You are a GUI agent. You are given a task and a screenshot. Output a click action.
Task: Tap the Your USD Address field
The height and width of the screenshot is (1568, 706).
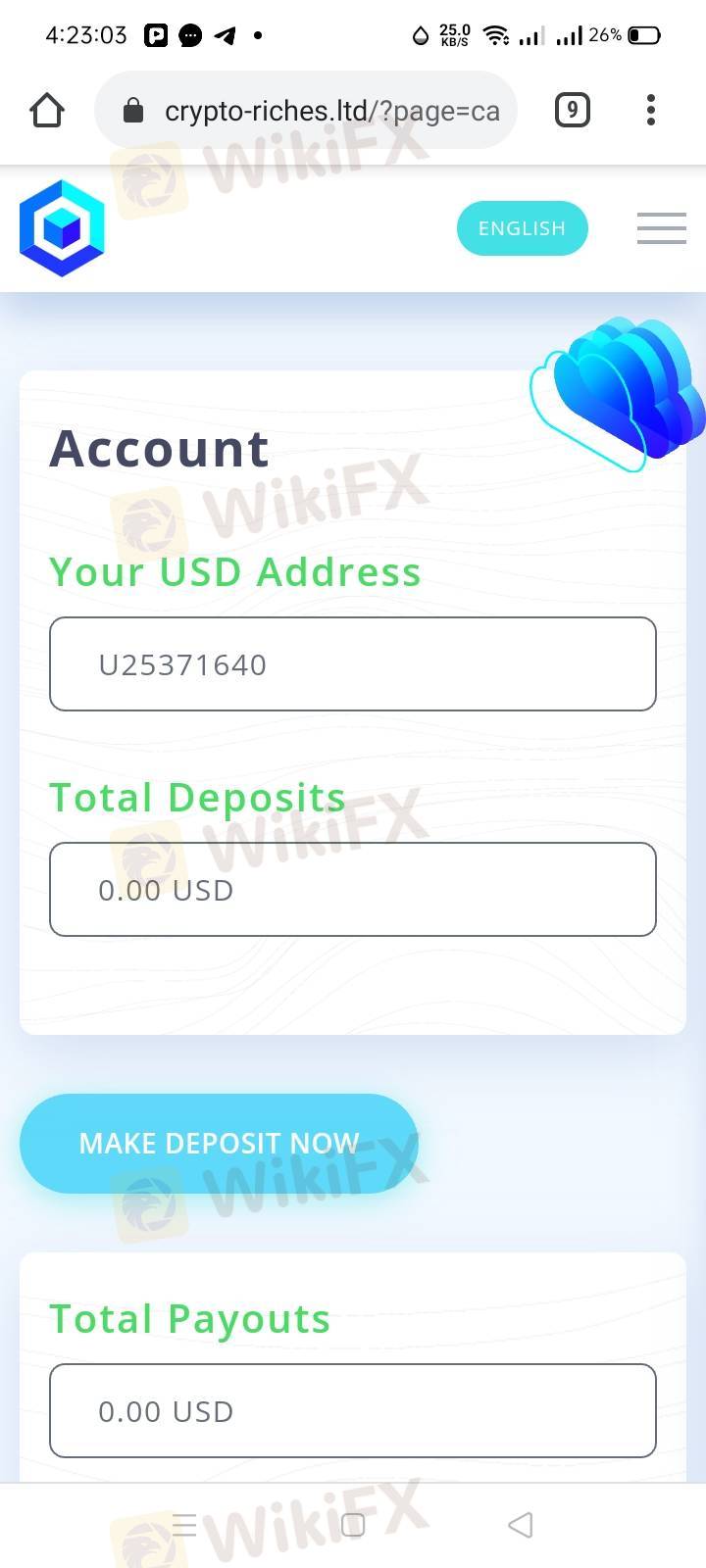click(x=353, y=664)
